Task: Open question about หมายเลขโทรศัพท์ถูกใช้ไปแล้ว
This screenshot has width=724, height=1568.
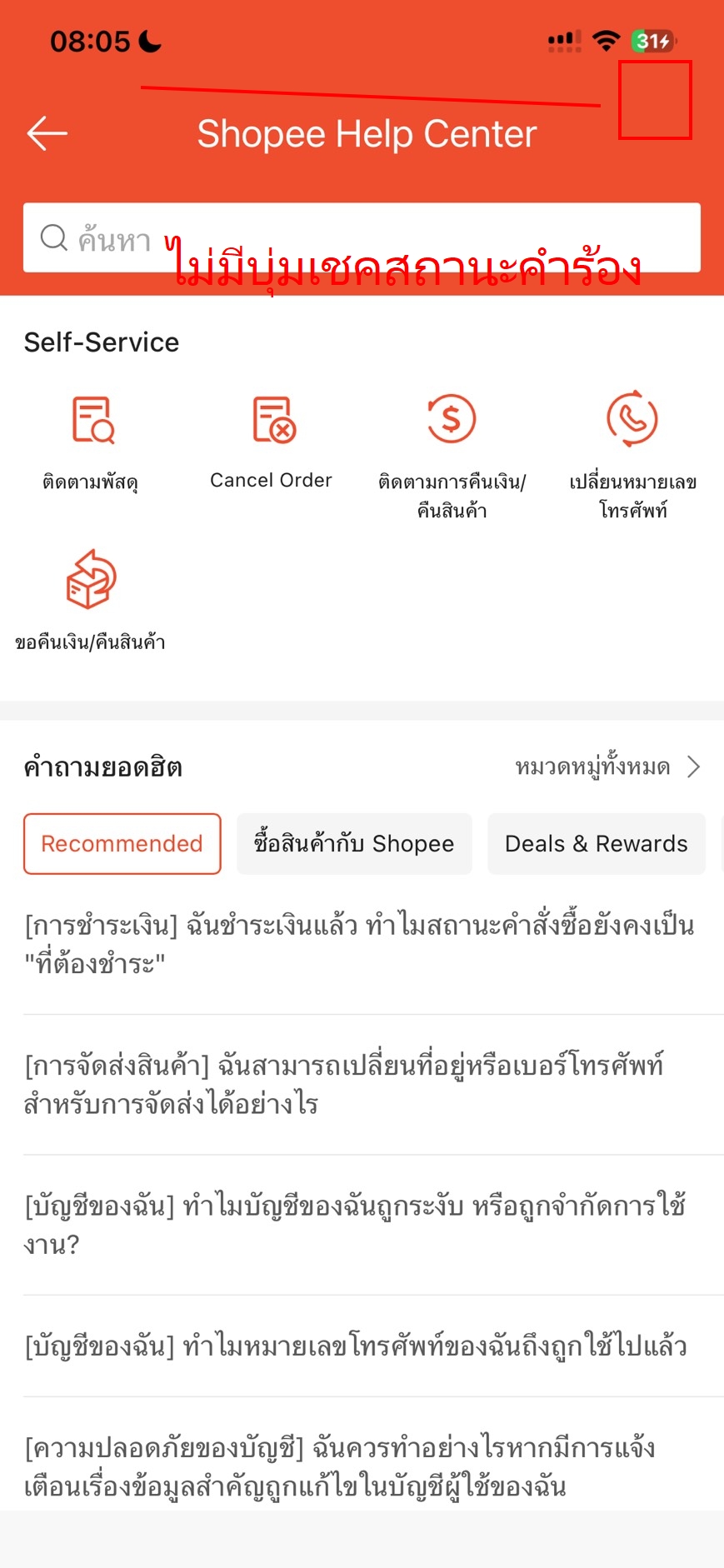Action: (x=355, y=1346)
